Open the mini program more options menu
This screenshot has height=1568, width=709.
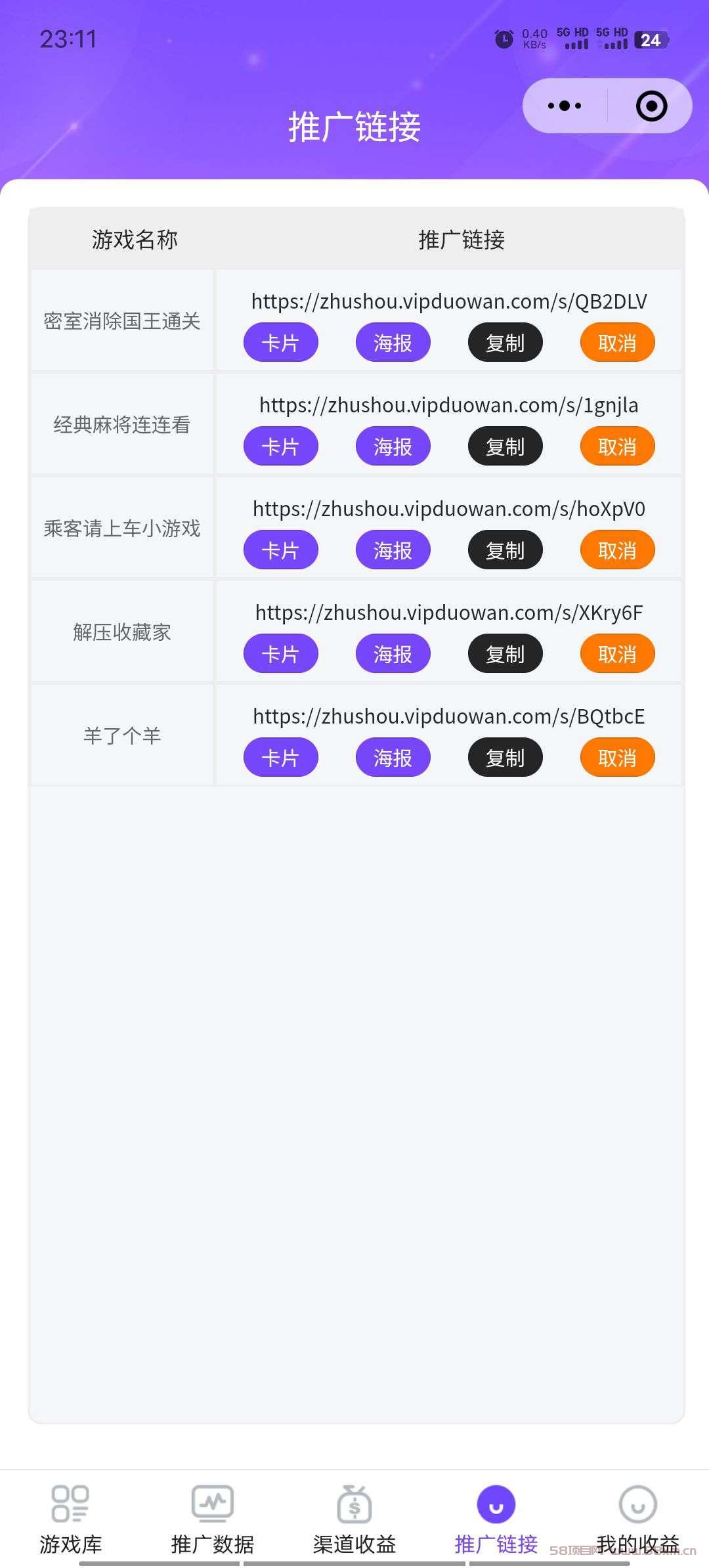(565, 106)
